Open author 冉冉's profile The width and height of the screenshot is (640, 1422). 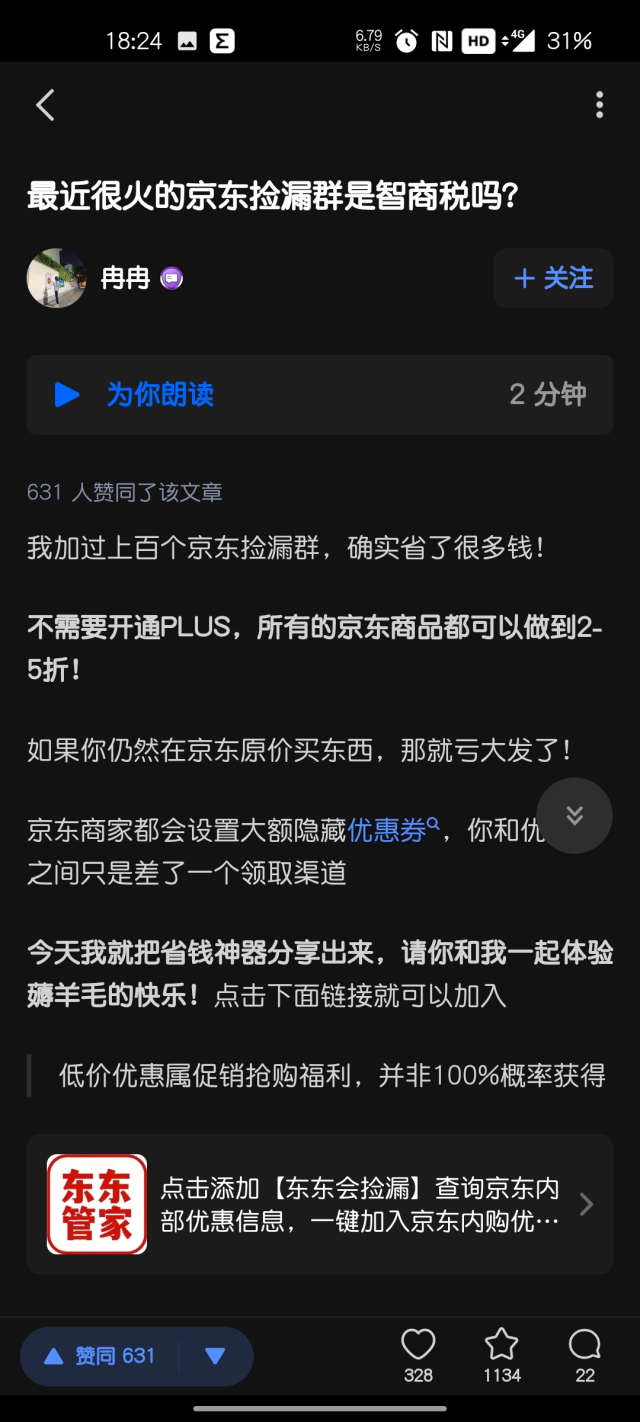tap(125, 278)
